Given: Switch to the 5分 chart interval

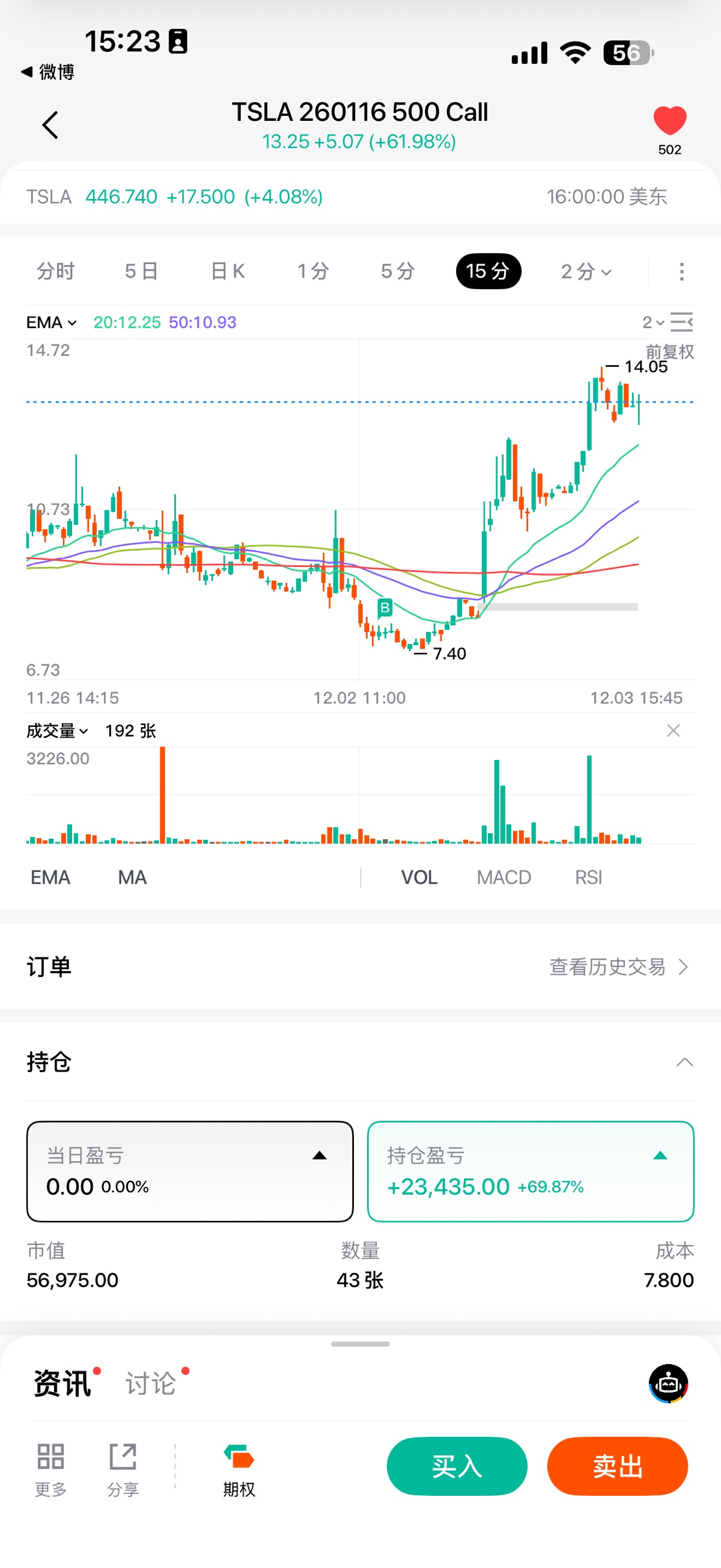Looking at the screenshot, I should pyautogui.click(x=398, y=271).
